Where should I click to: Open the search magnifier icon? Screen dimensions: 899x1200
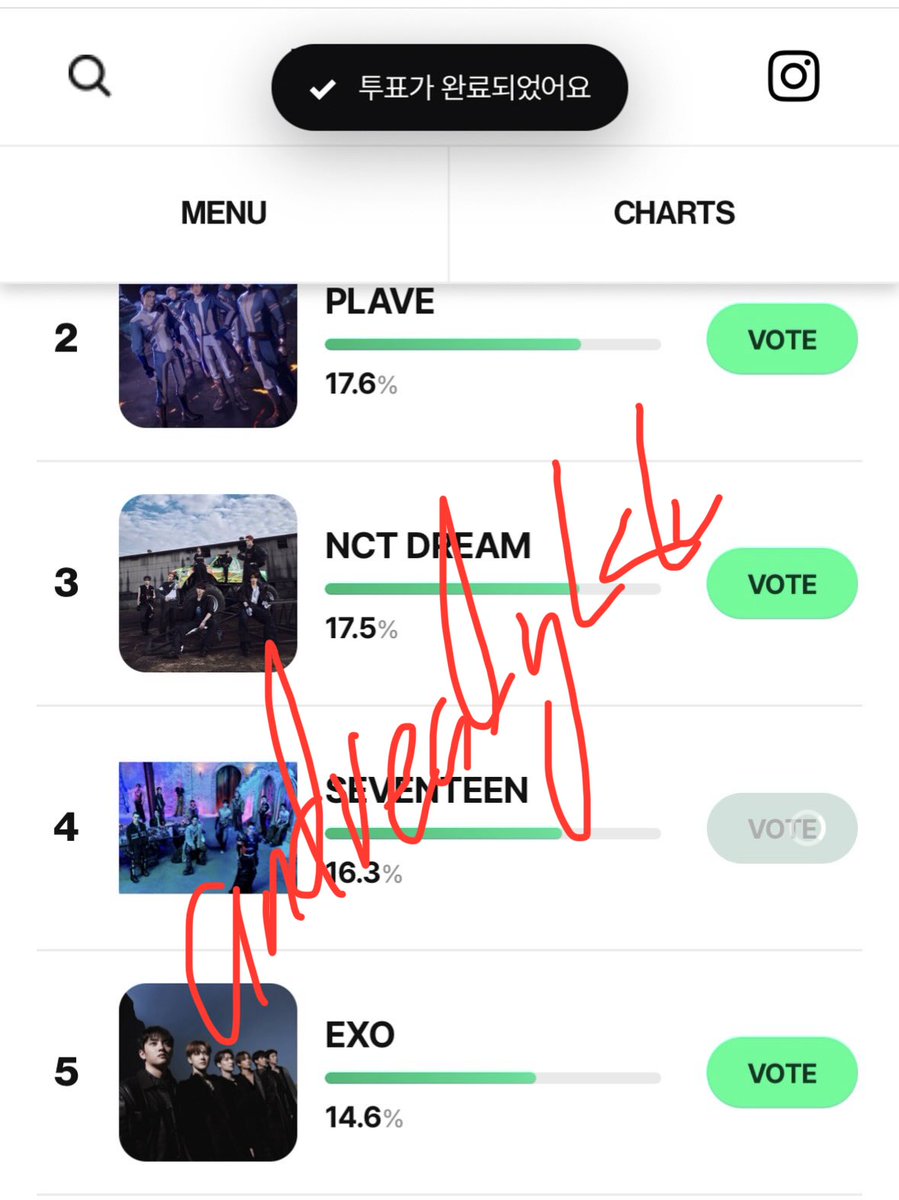(89, 76)
